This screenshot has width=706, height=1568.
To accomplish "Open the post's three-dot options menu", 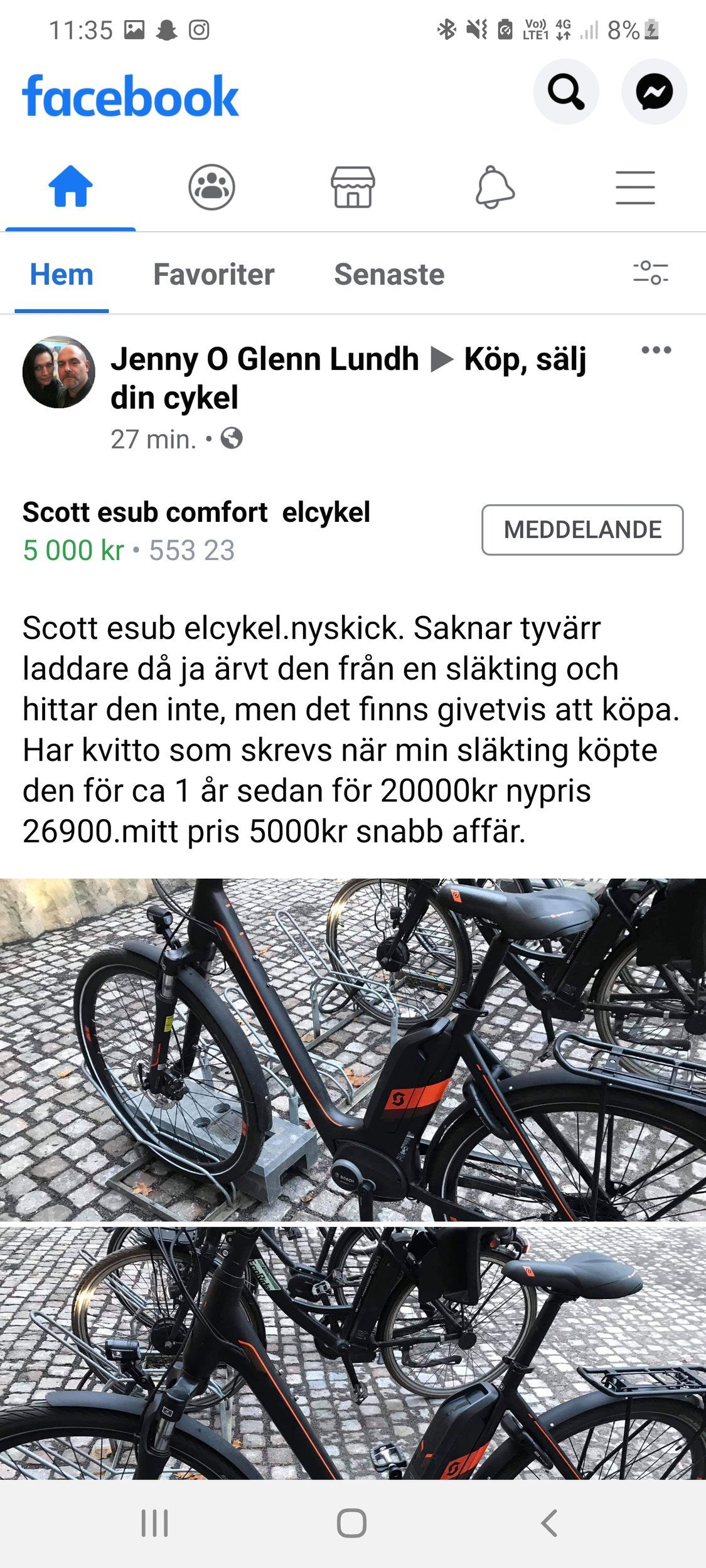I will pos(656,350).
